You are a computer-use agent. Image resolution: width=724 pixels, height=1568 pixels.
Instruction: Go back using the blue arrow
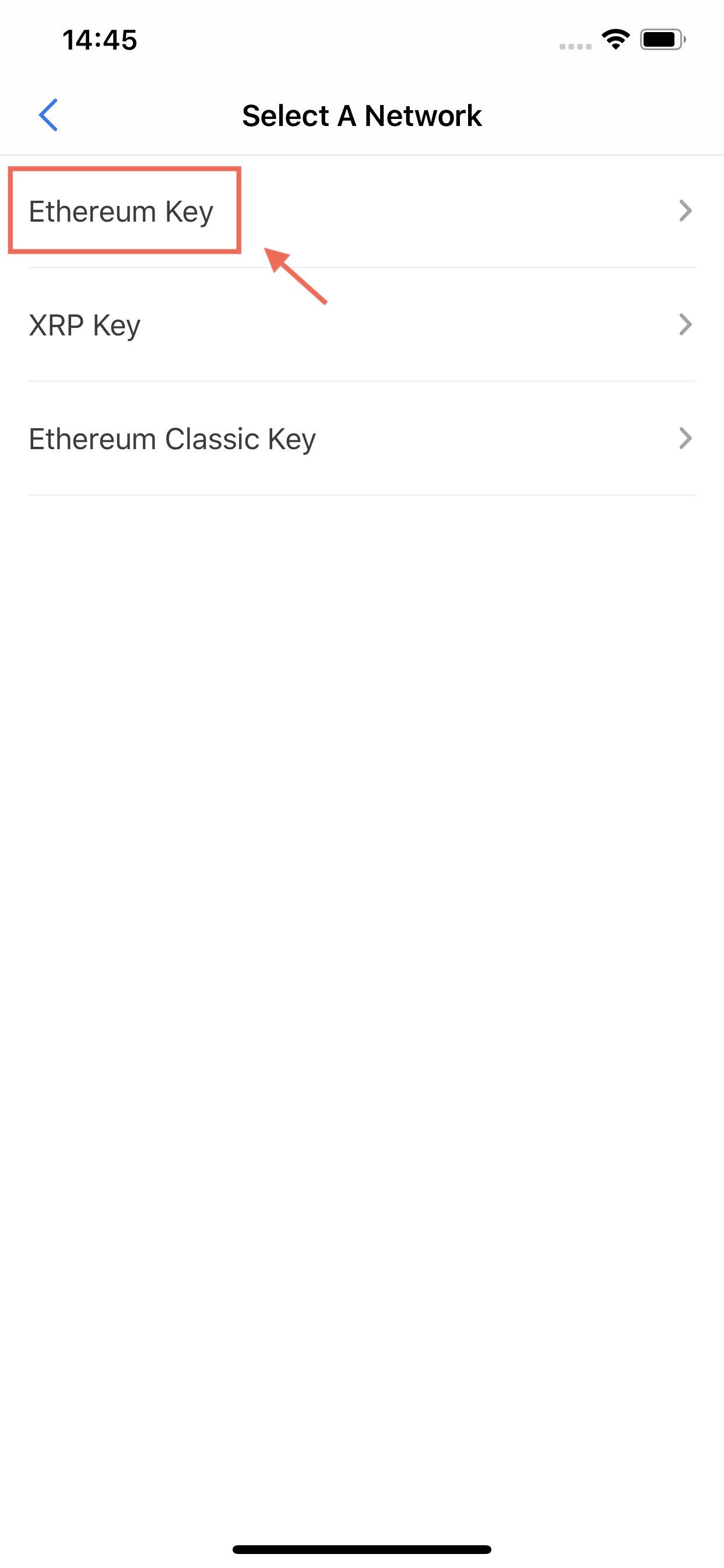pos(48,115)
